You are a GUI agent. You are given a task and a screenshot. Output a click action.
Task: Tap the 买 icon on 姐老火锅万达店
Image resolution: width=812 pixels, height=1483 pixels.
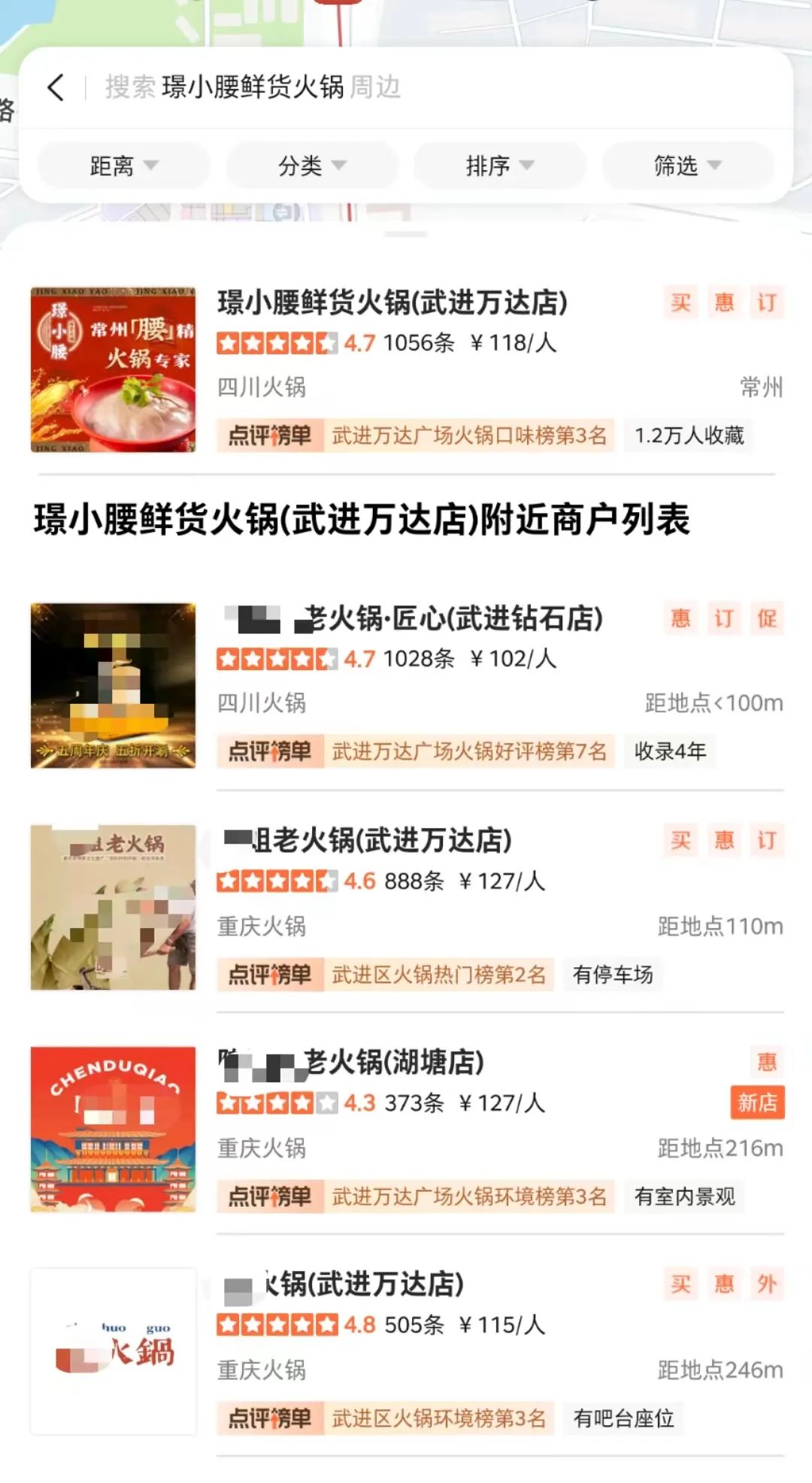pos(680,840)
